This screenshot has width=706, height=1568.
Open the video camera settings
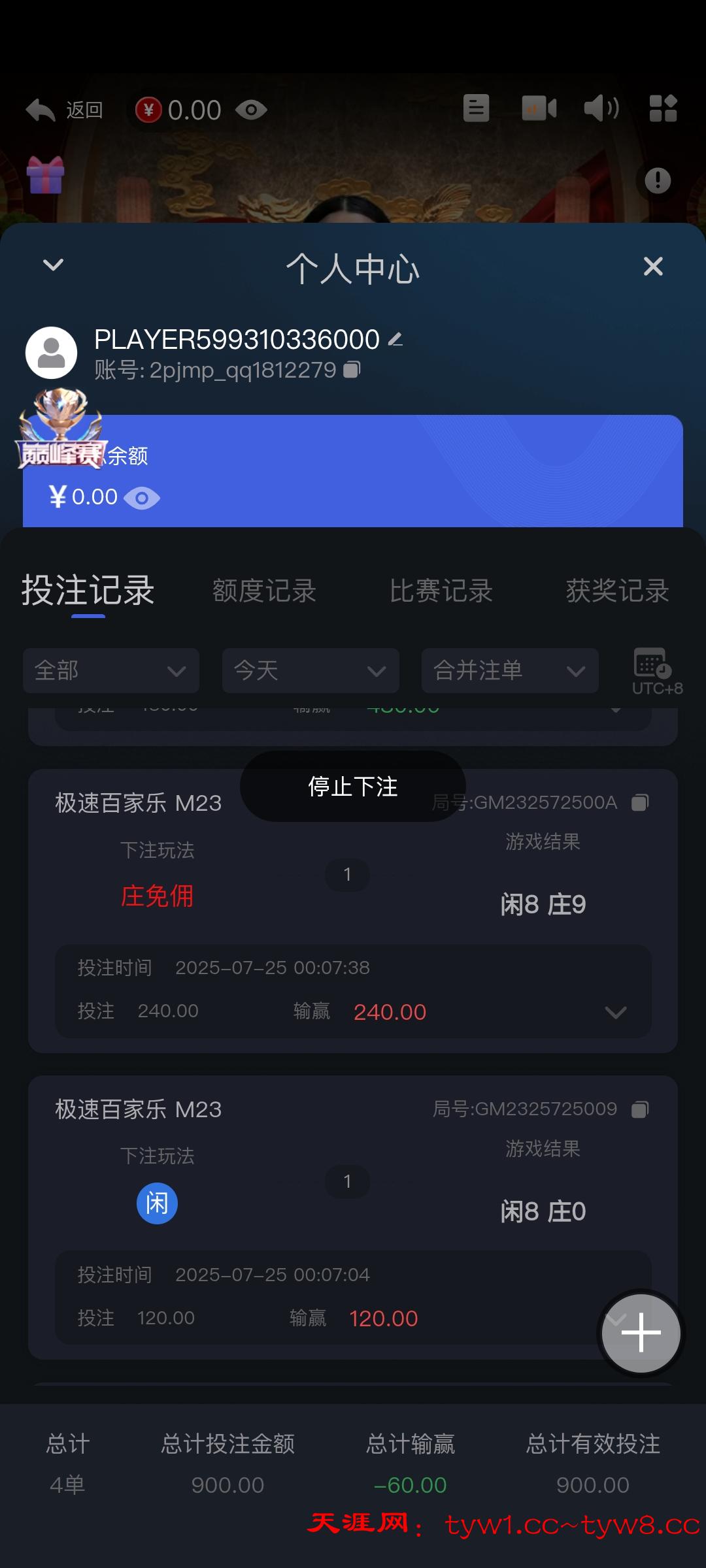[x=539, y=108]
